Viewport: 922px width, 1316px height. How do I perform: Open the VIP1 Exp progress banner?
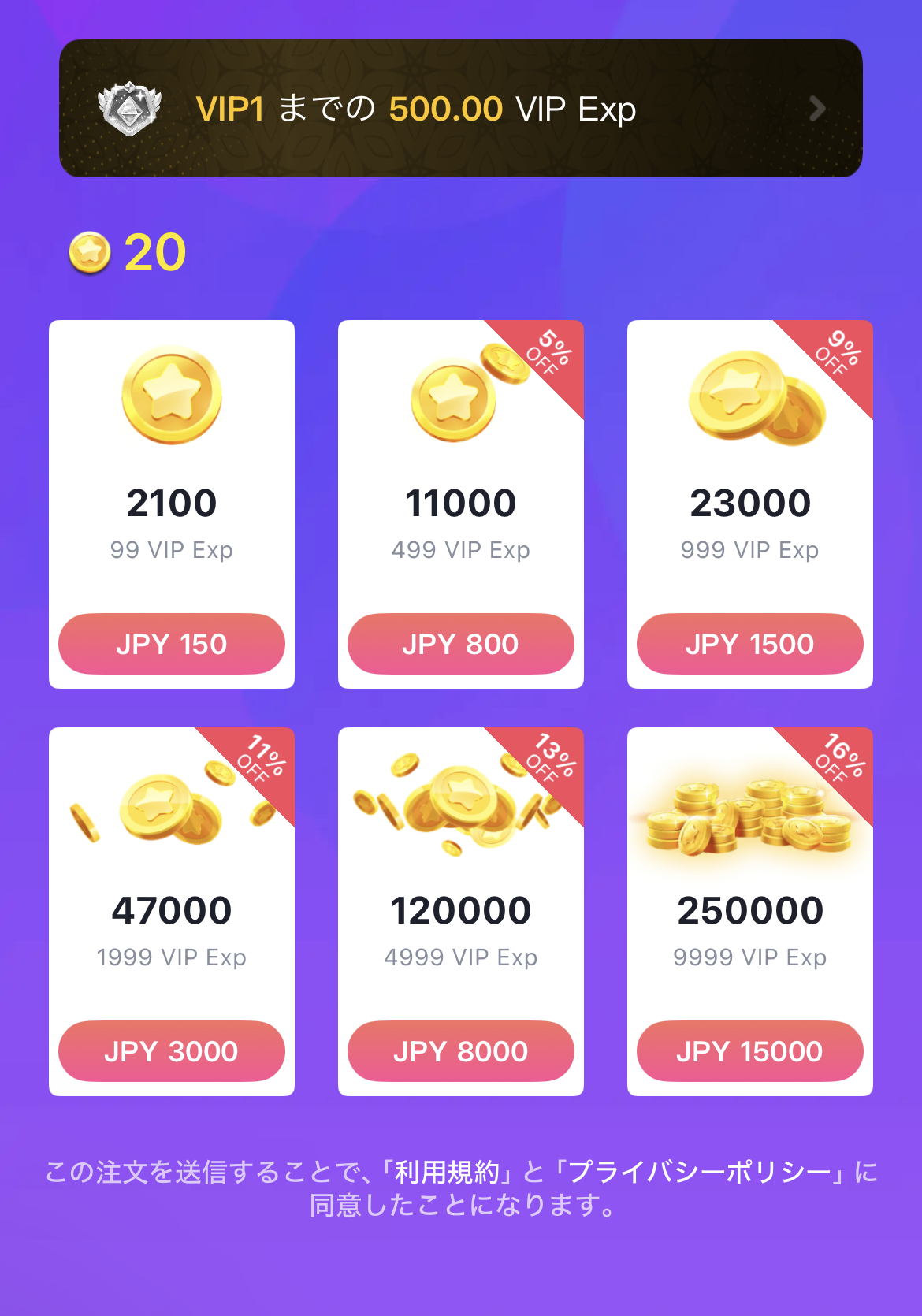click(x=461, y=109)
